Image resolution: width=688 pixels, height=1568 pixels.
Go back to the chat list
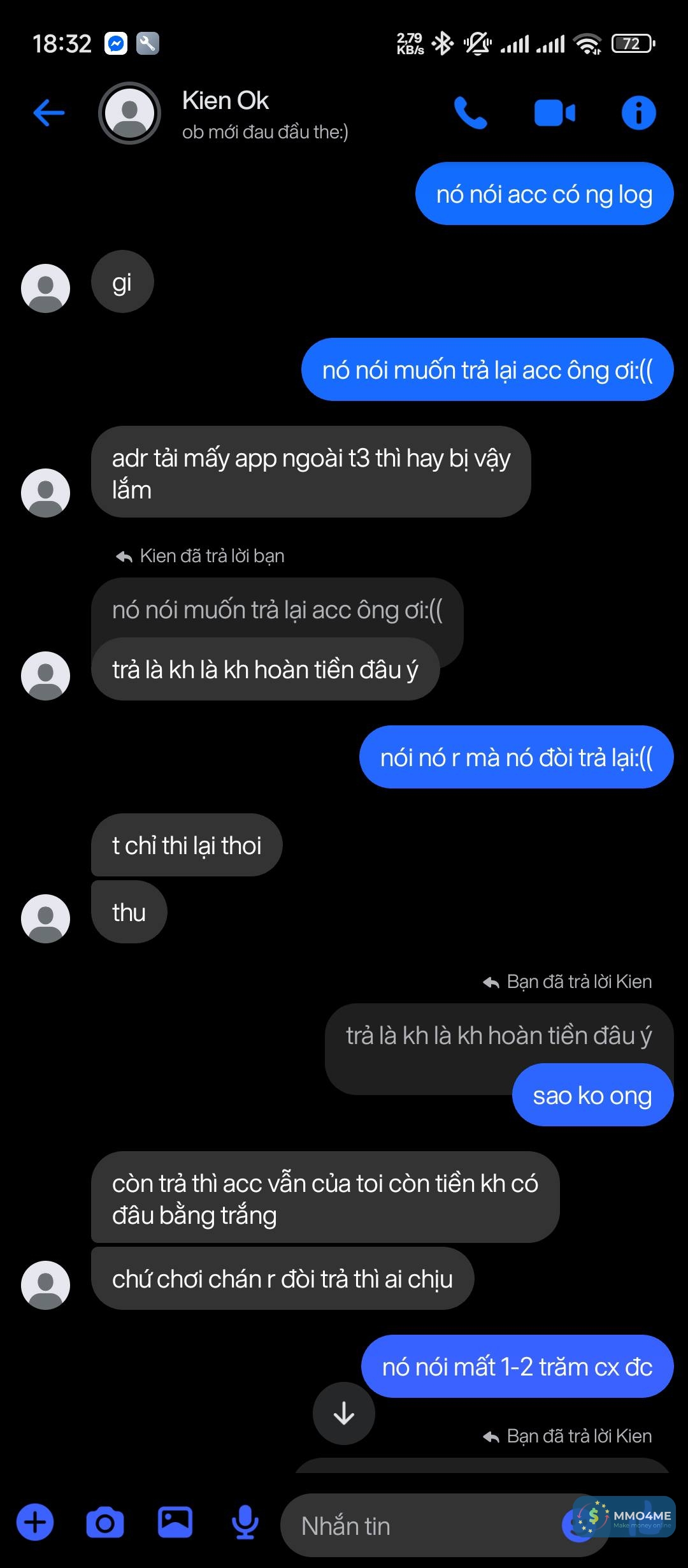click(48, 113)
